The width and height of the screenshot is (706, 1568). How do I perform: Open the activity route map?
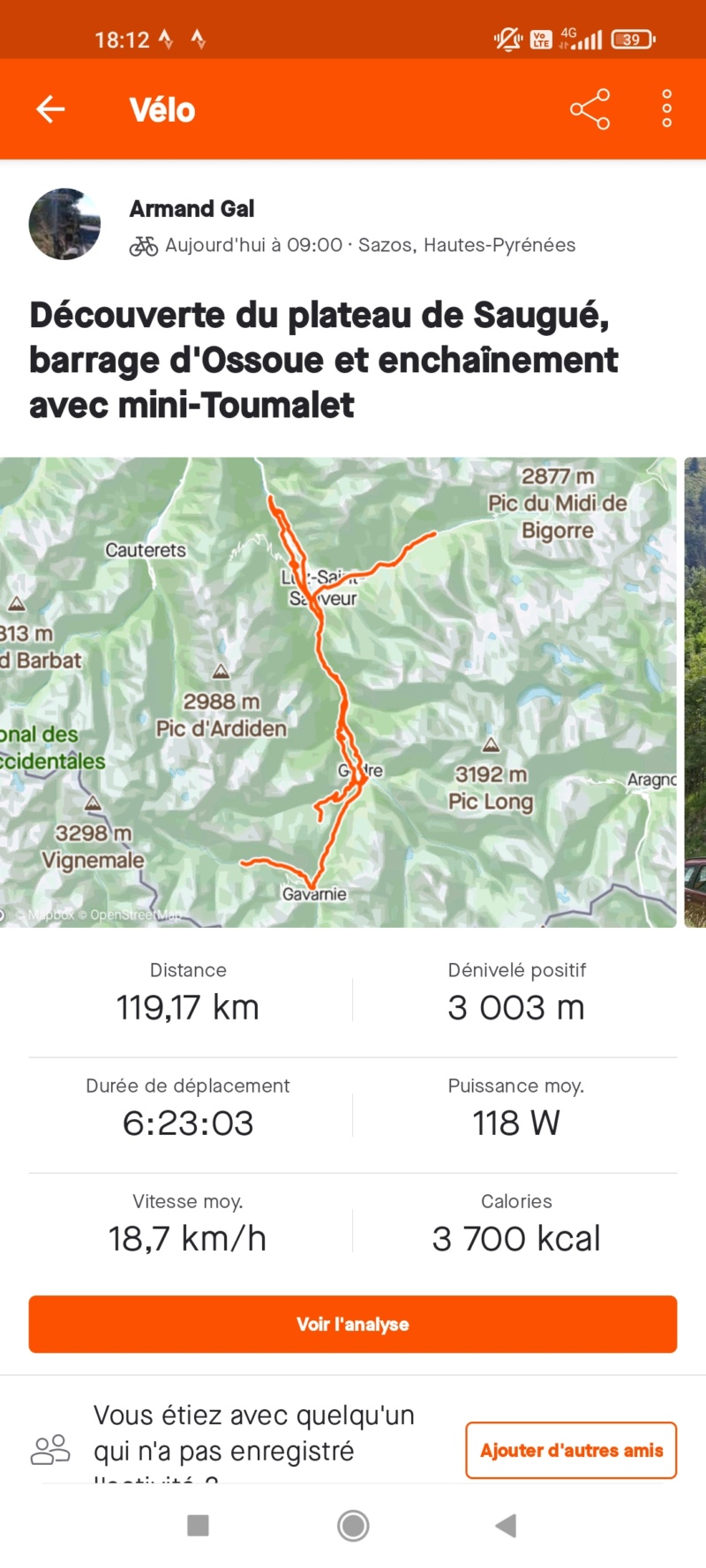[x=338, y=692]
